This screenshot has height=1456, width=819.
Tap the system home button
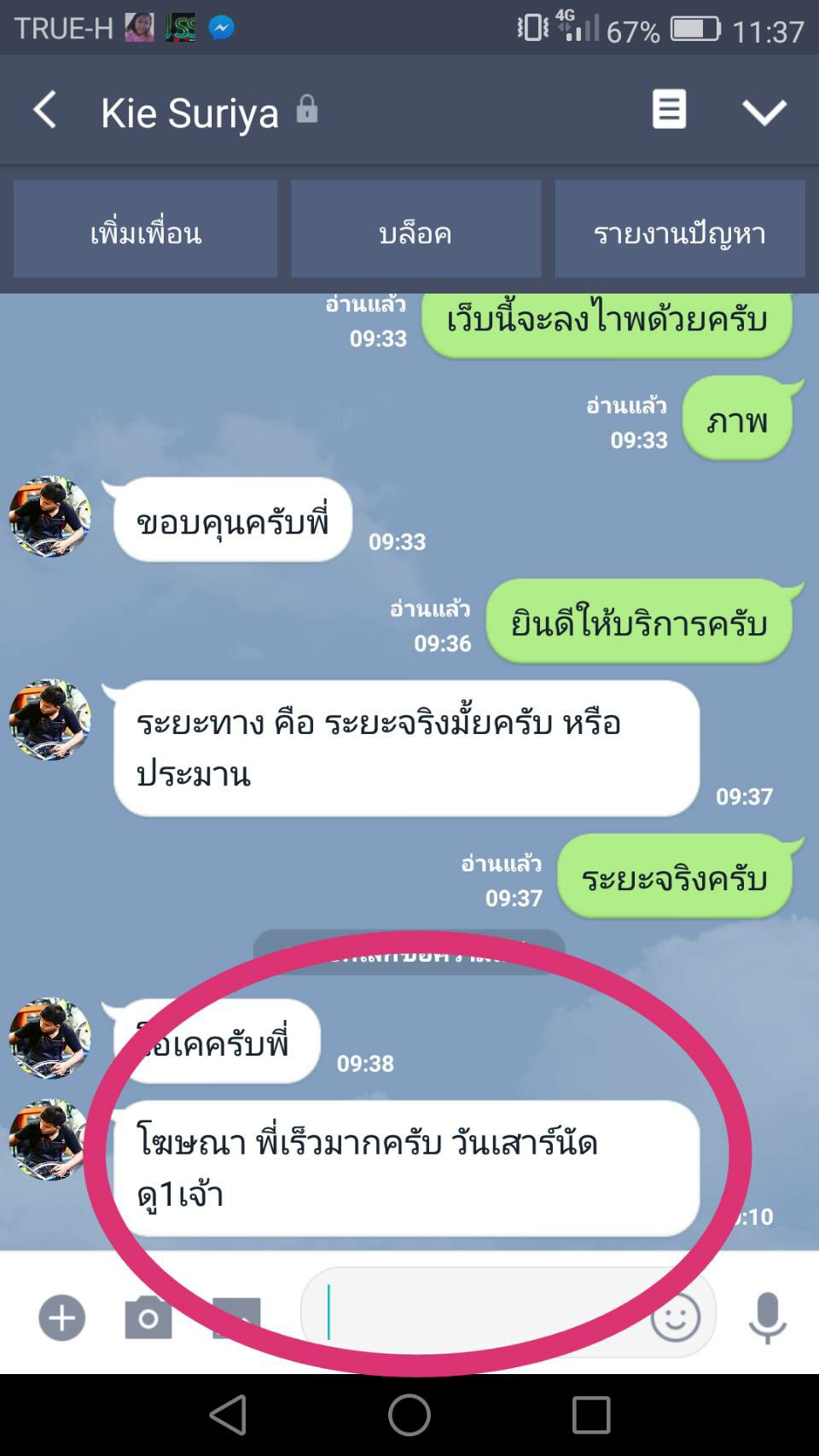pos(409,1415)
